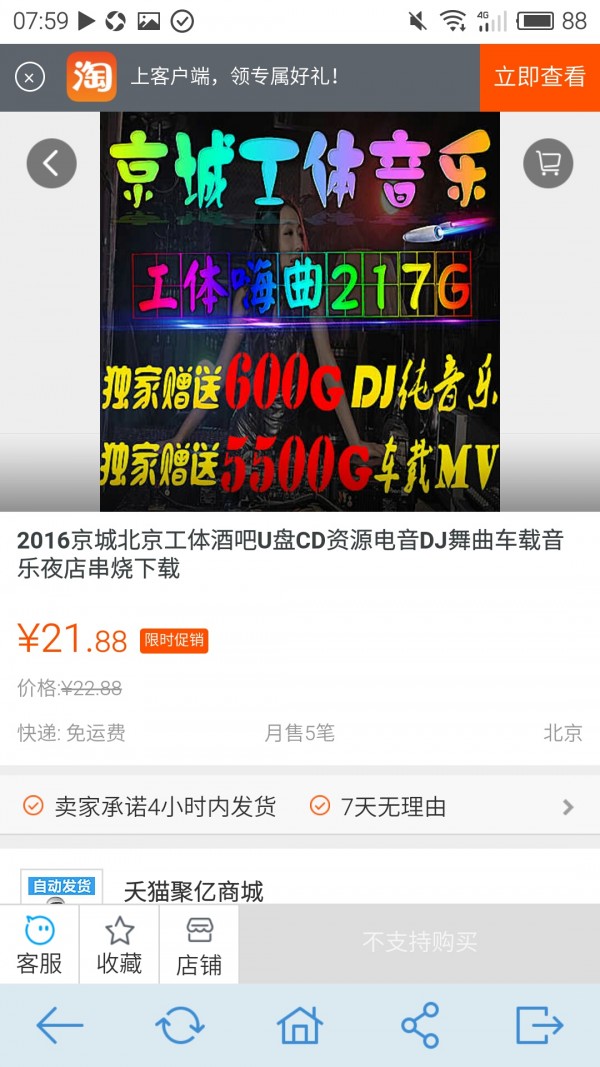The image size is (600, 1067).
Task: Tap the orange 立即查看 button
Action: [540, 77]
